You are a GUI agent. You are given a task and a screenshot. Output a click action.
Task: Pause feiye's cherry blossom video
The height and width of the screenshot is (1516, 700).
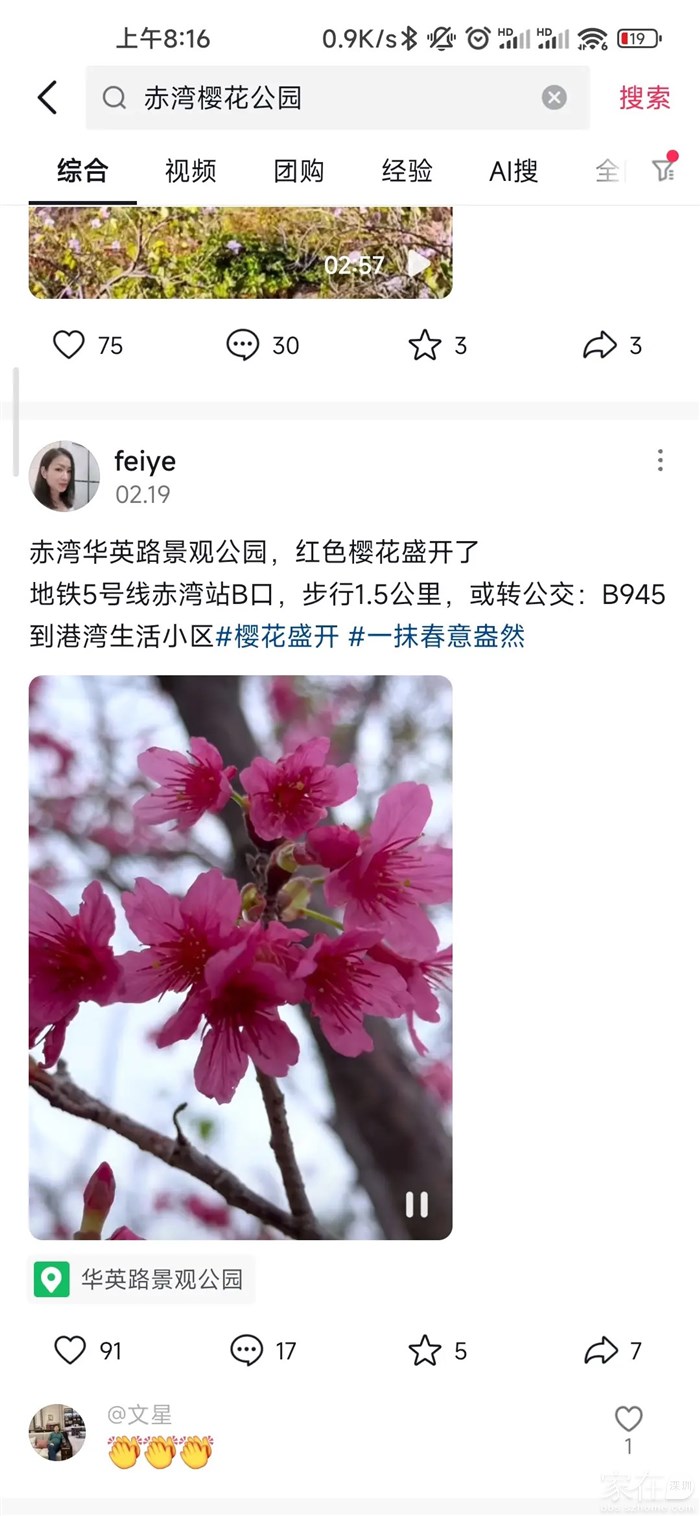click(x=417, y=1204)
